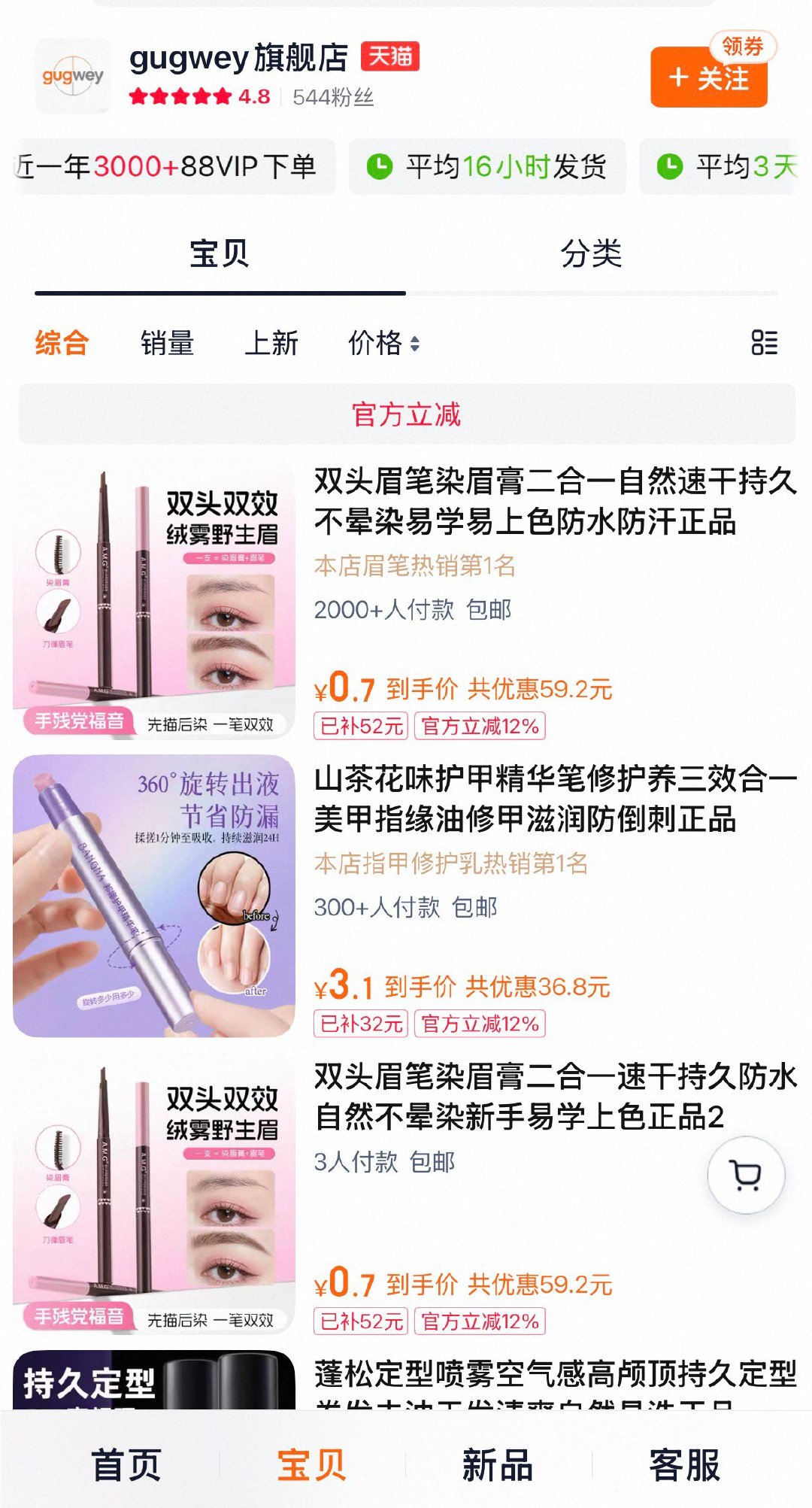Switch to the 分类 tab

(x=591, y=254)
